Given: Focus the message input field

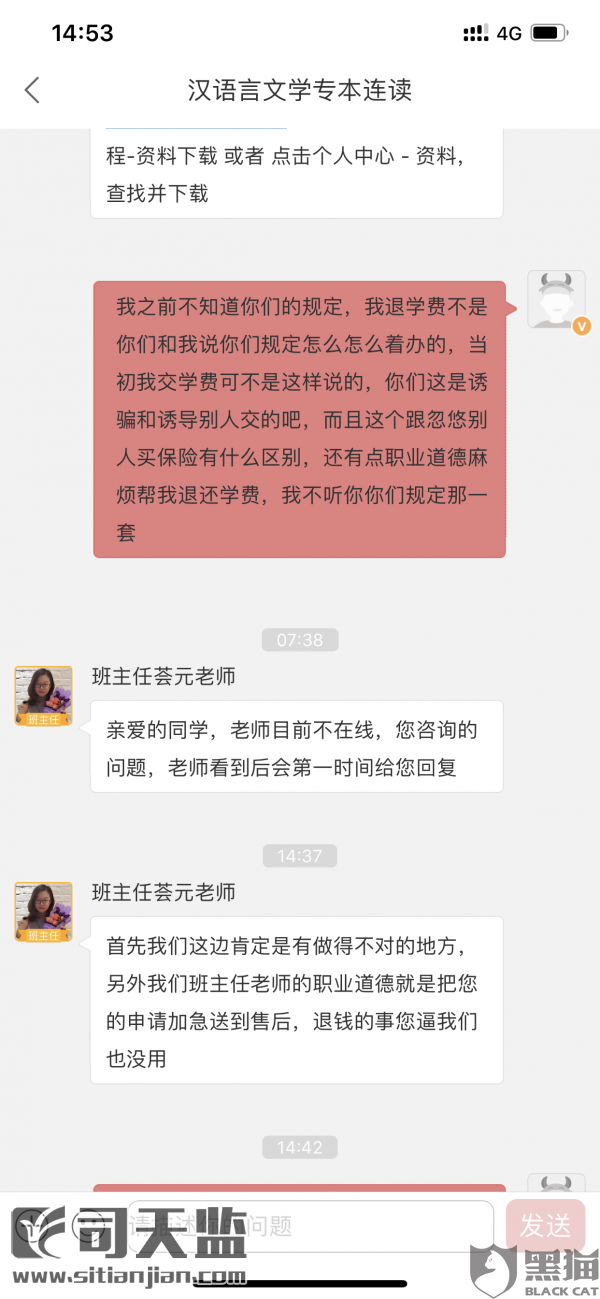Looking at the screenshot, I should pyautogui.click(x=310, y=1225).
